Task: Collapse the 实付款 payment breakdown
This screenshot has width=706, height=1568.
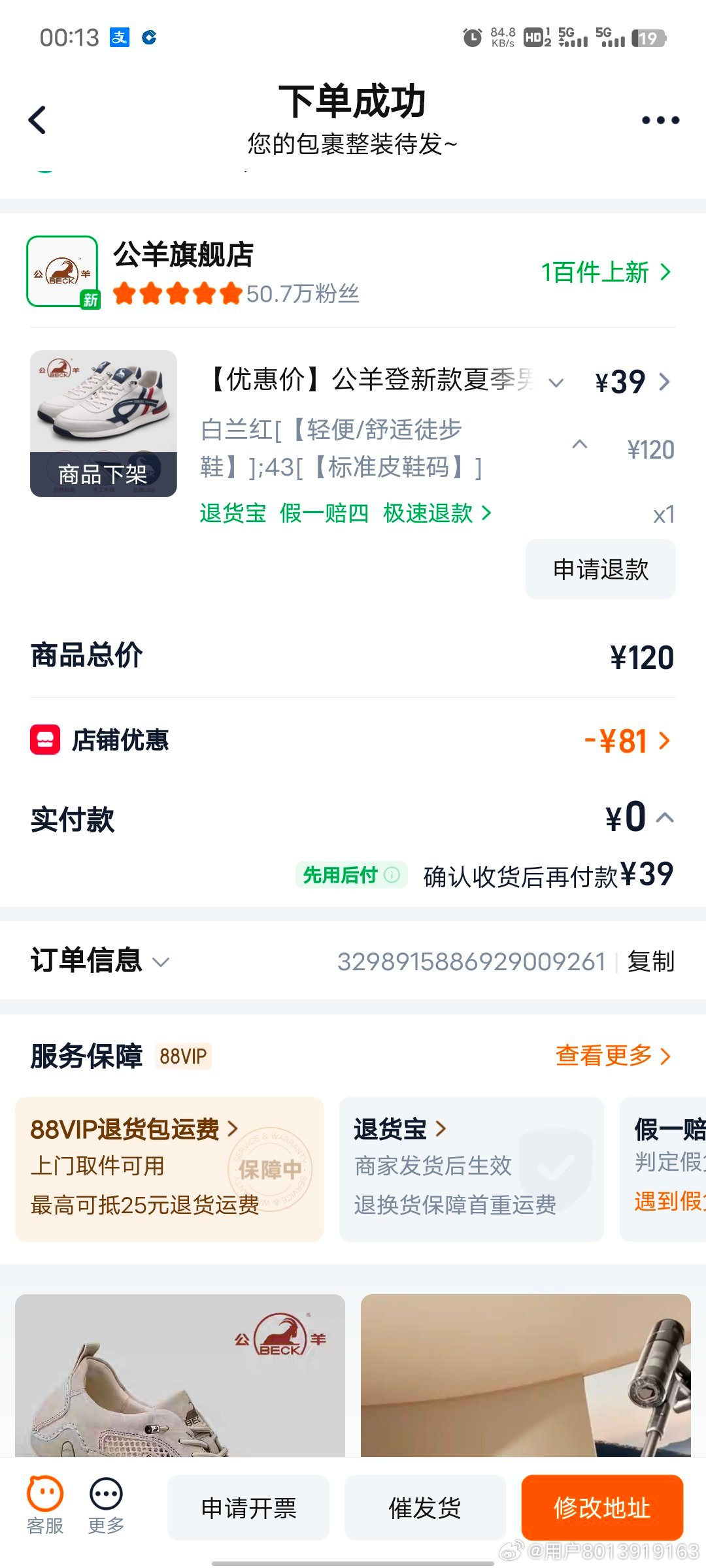Action: pyautogui.click(x=665, y=818)
